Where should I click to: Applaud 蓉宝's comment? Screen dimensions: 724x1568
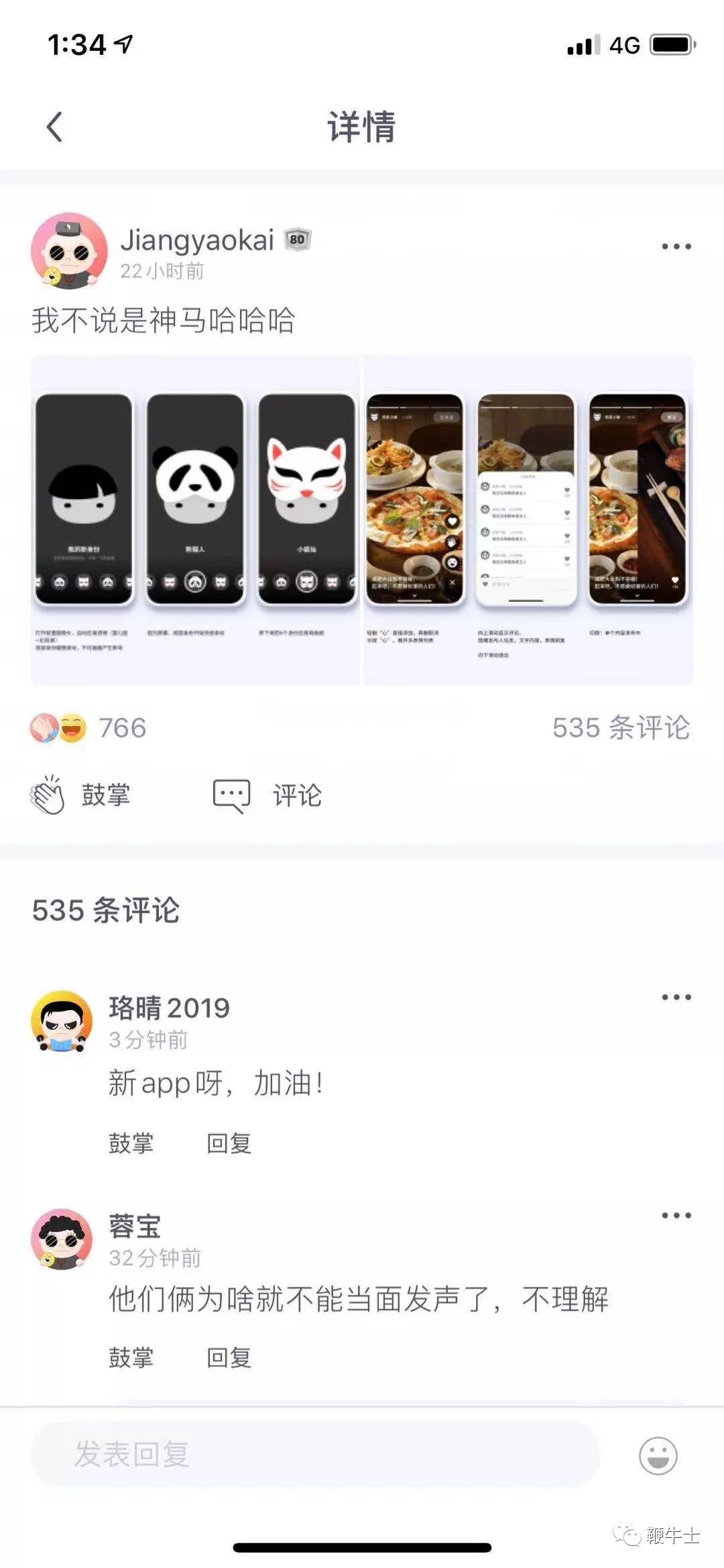pos(131,1358)
